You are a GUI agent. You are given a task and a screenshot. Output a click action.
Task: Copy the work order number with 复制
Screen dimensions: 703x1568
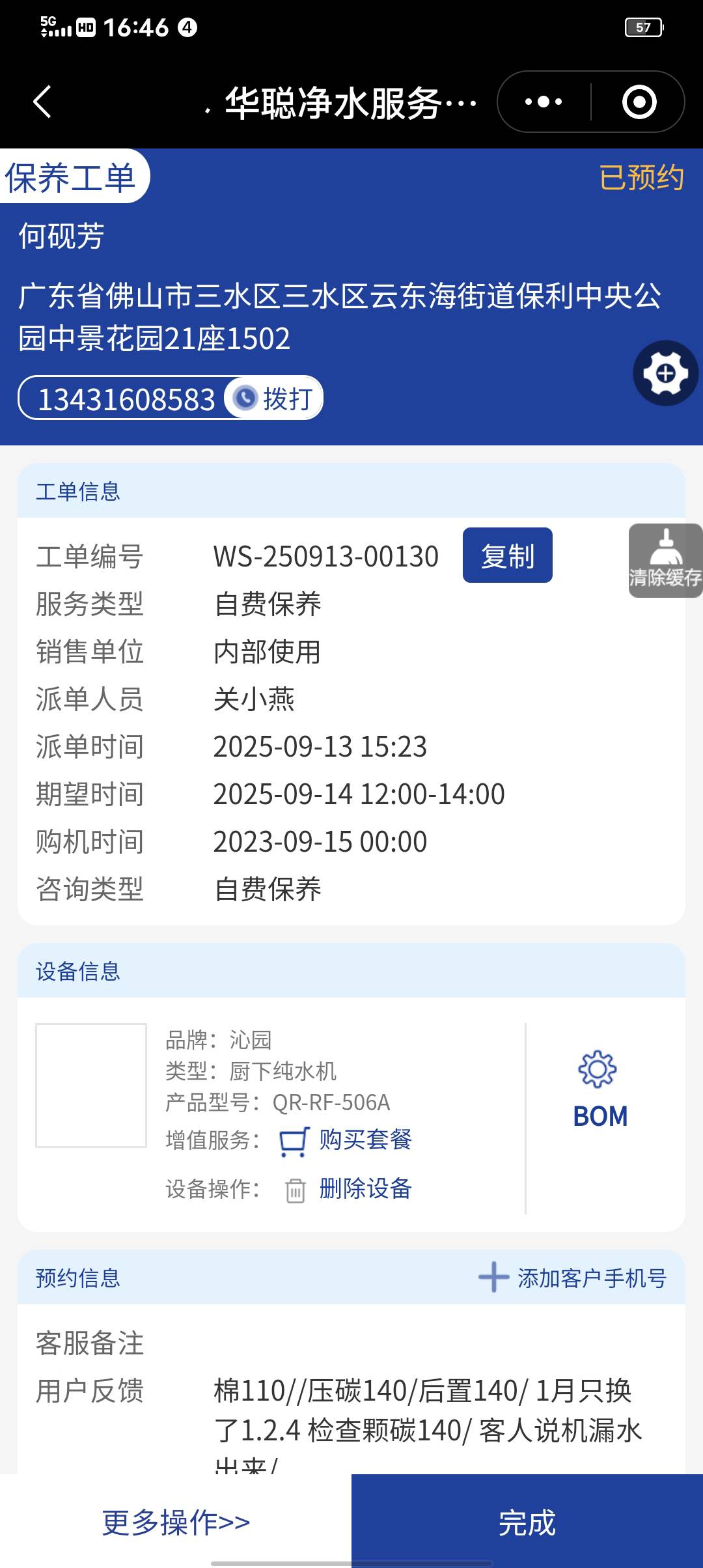pos(507,555)
